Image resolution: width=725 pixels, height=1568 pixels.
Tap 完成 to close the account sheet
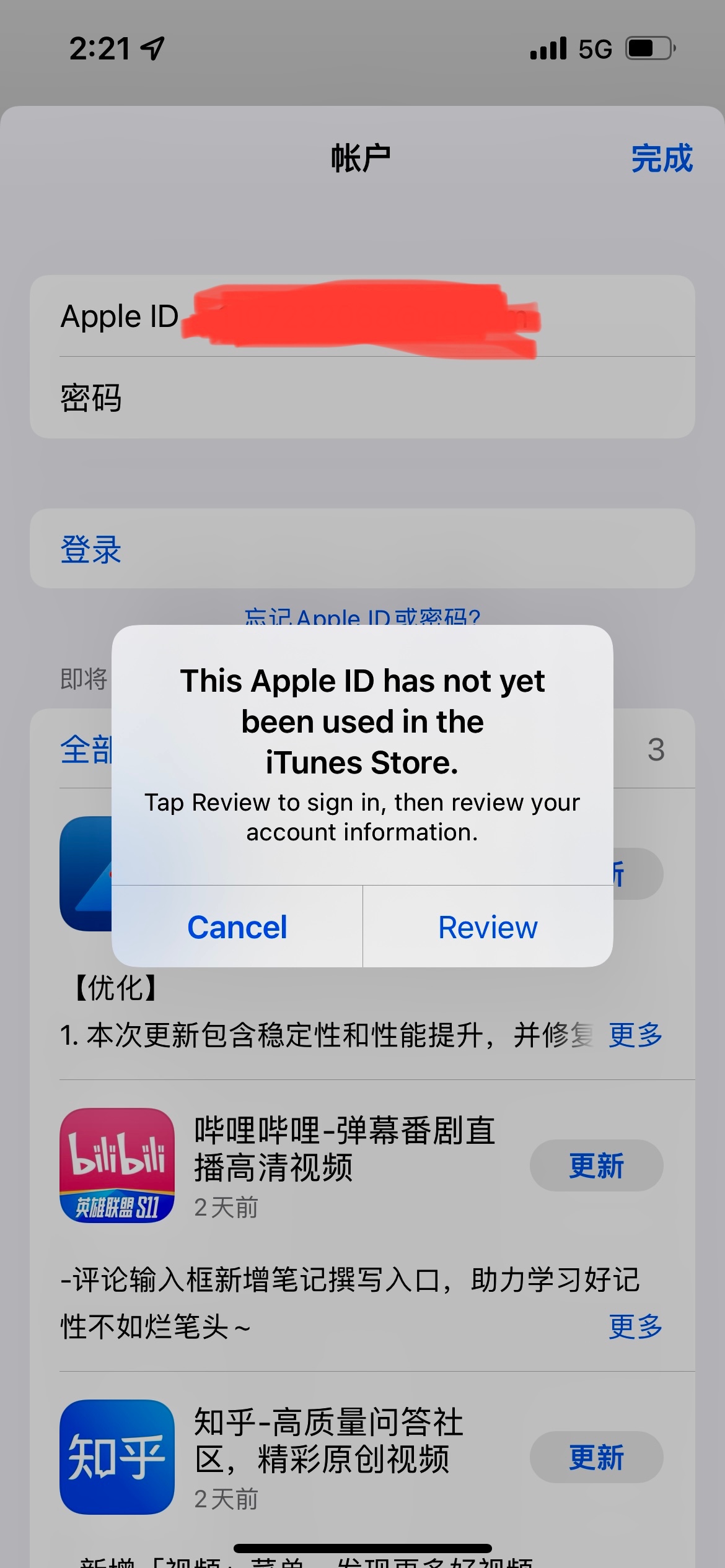pyautogui.click(x=661, y=159)
